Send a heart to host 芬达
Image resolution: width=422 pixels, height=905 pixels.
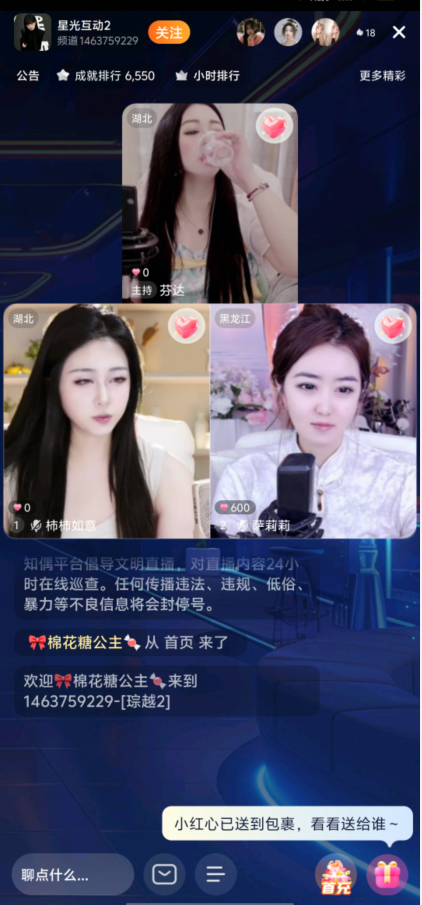274,126
